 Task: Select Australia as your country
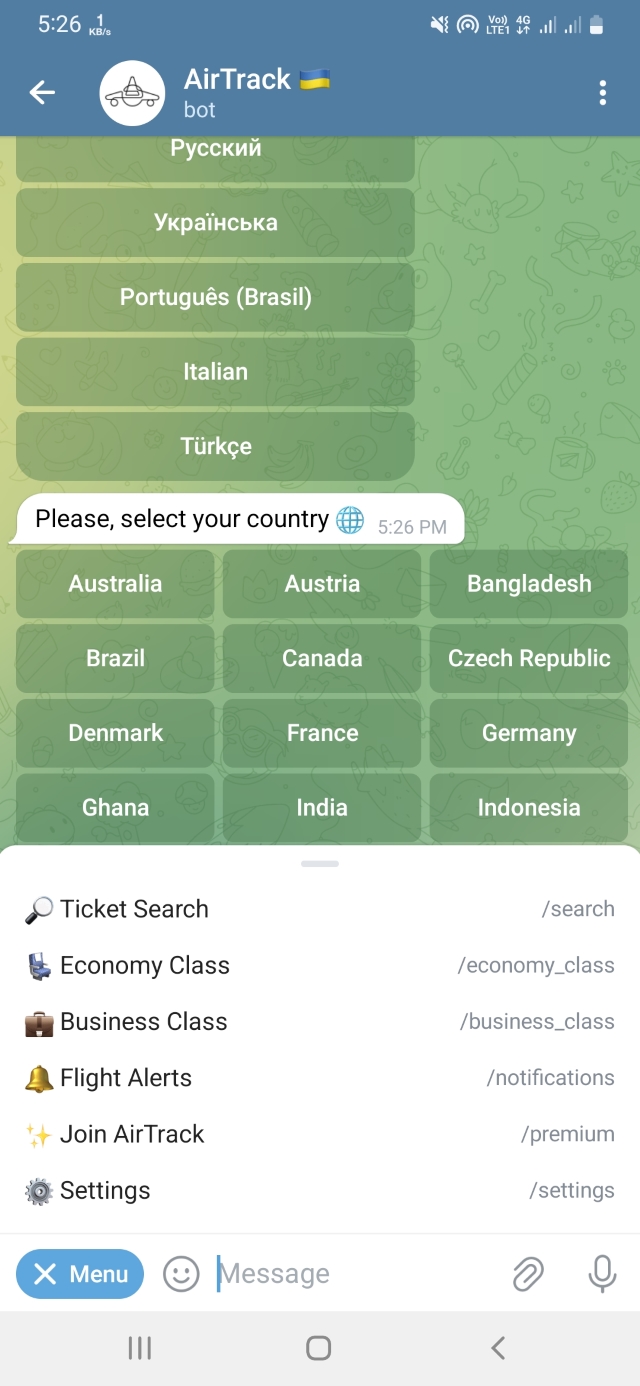coord(115,584)
